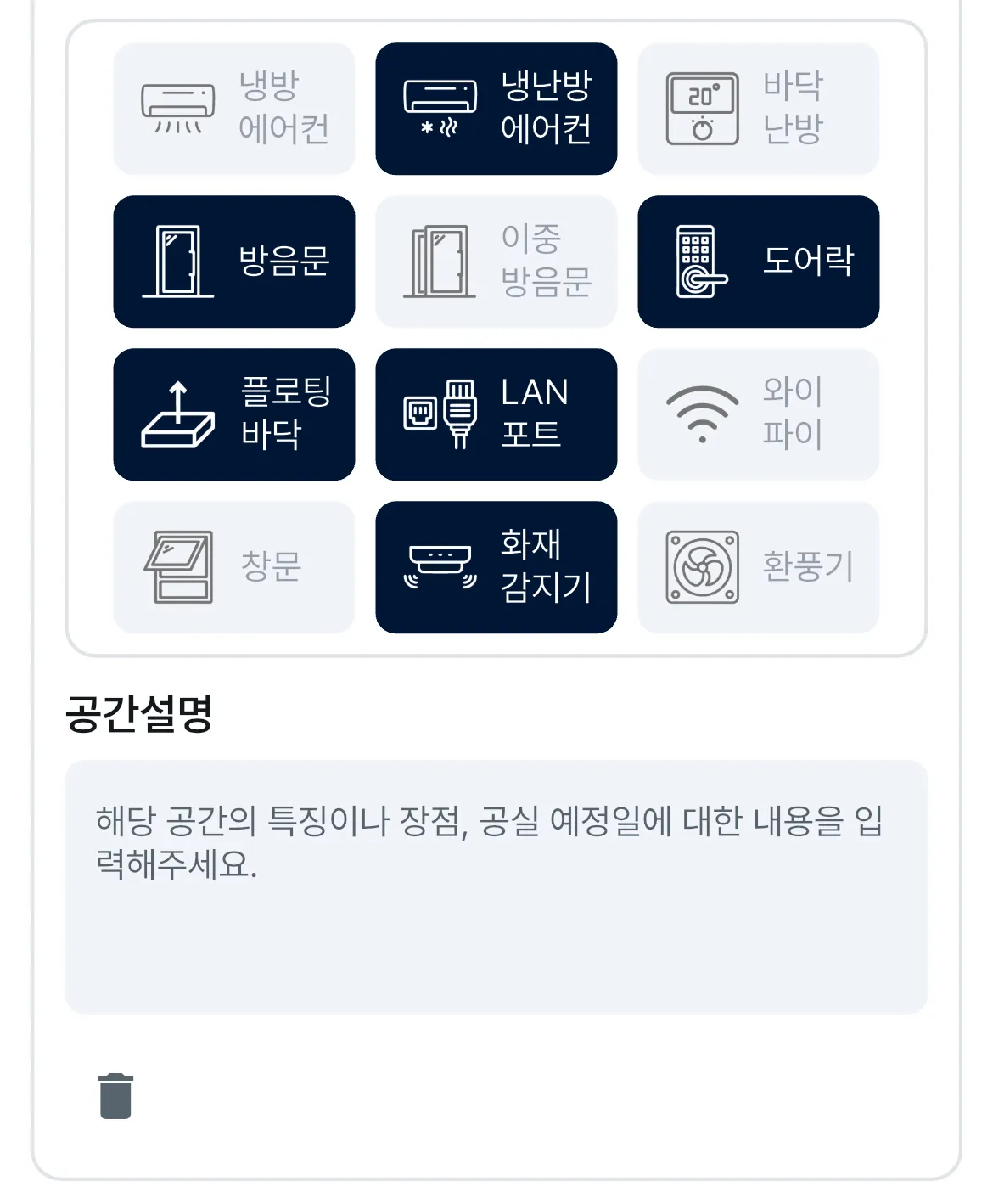
Task: Unselect the LAN 포트 chip
Action: [x=496, y=414]
